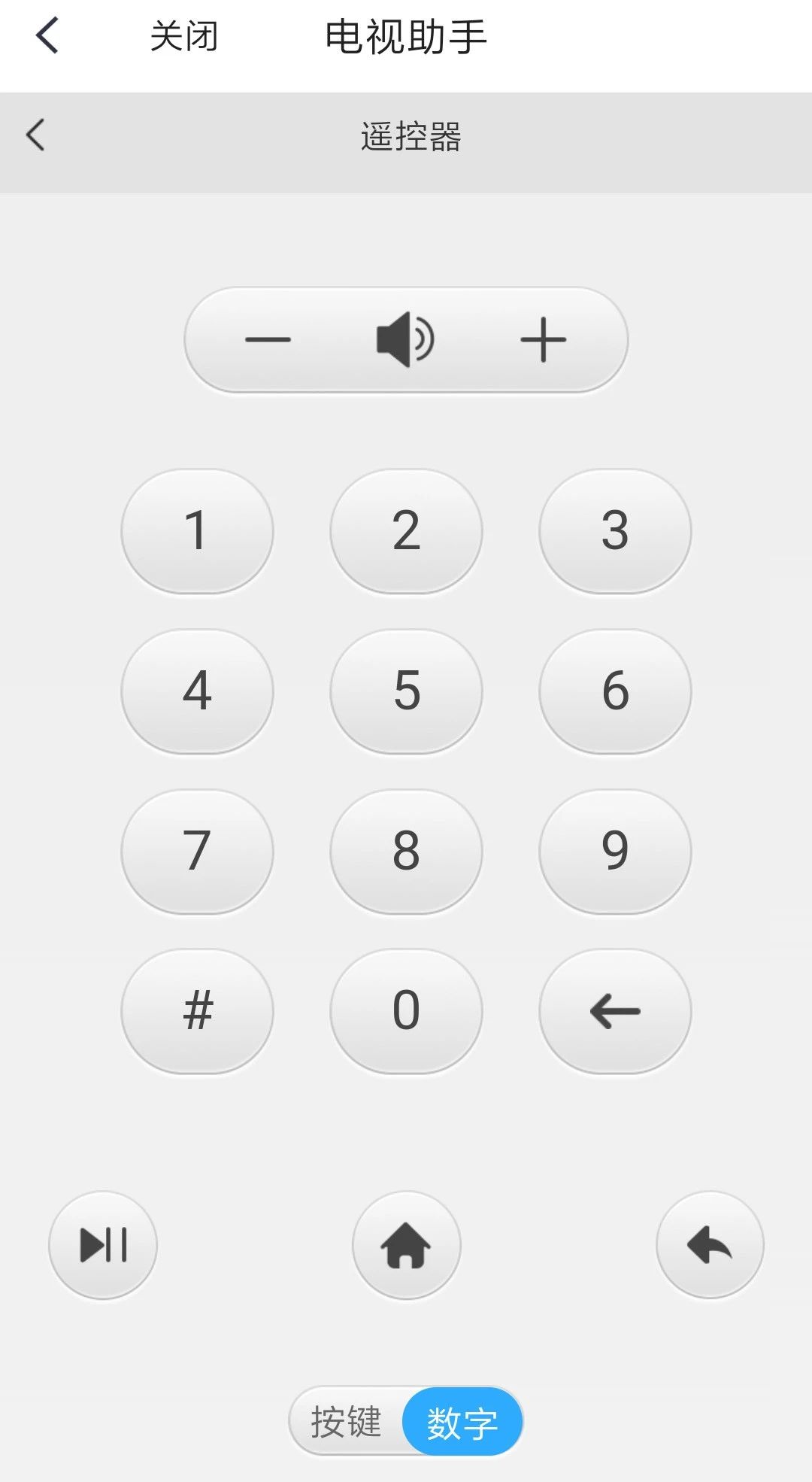
Task: Delete last digit with the left-arrow key
Action: point(615,1011)
